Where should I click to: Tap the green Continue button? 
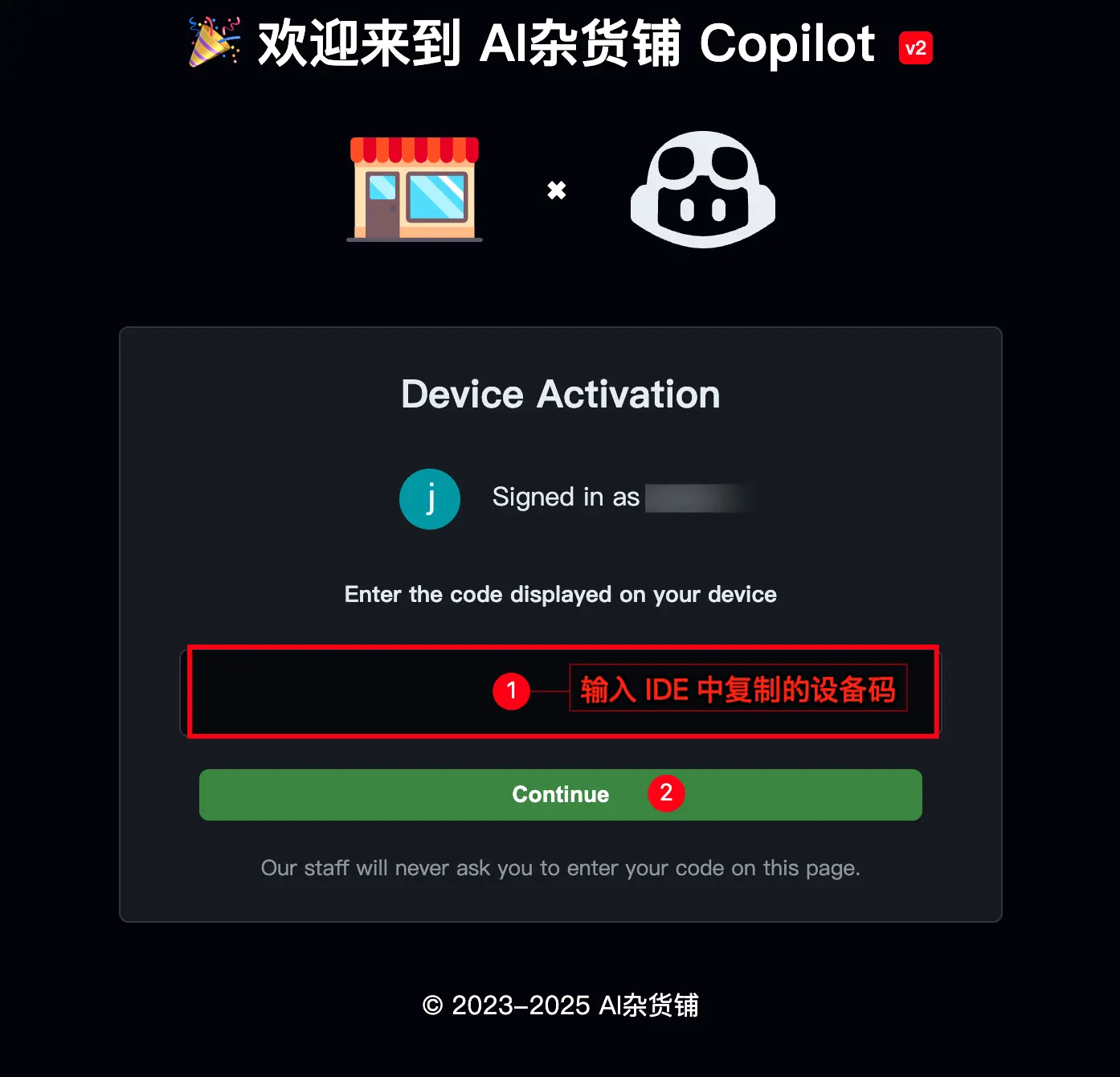pyautogui.click(x=560, y=794)
